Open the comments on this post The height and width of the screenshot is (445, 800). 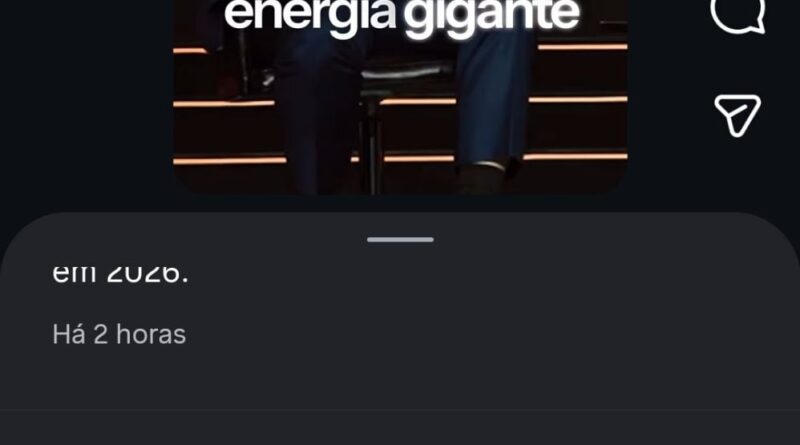click(738, 14)
